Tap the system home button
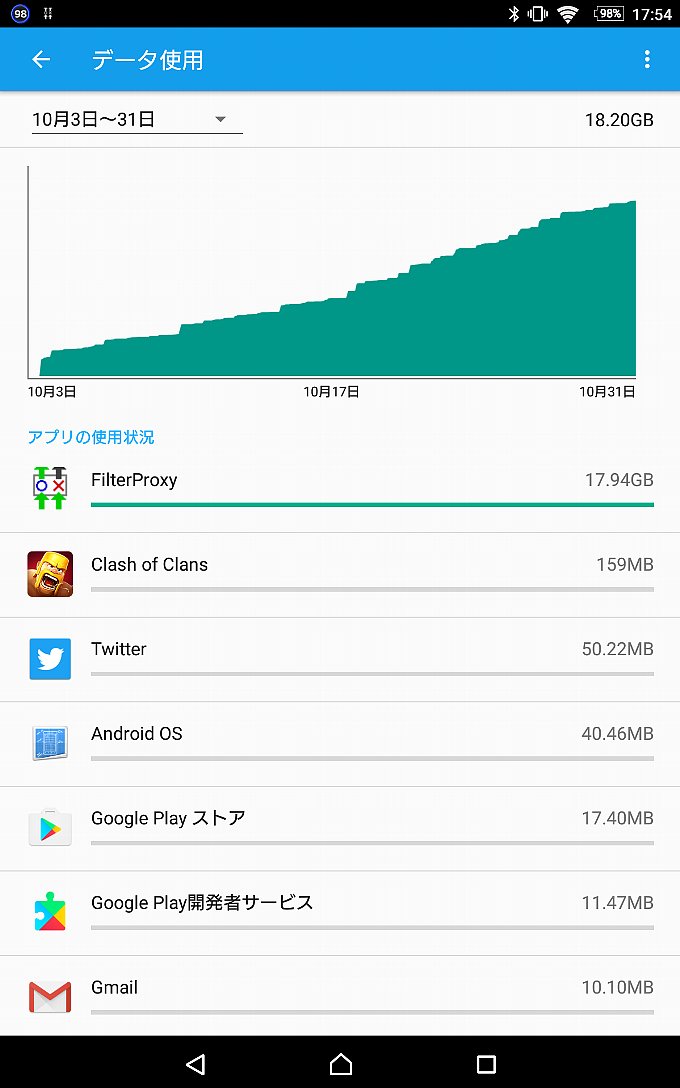This screenshot has width=680, height=1088. (x=340, y=1064)
